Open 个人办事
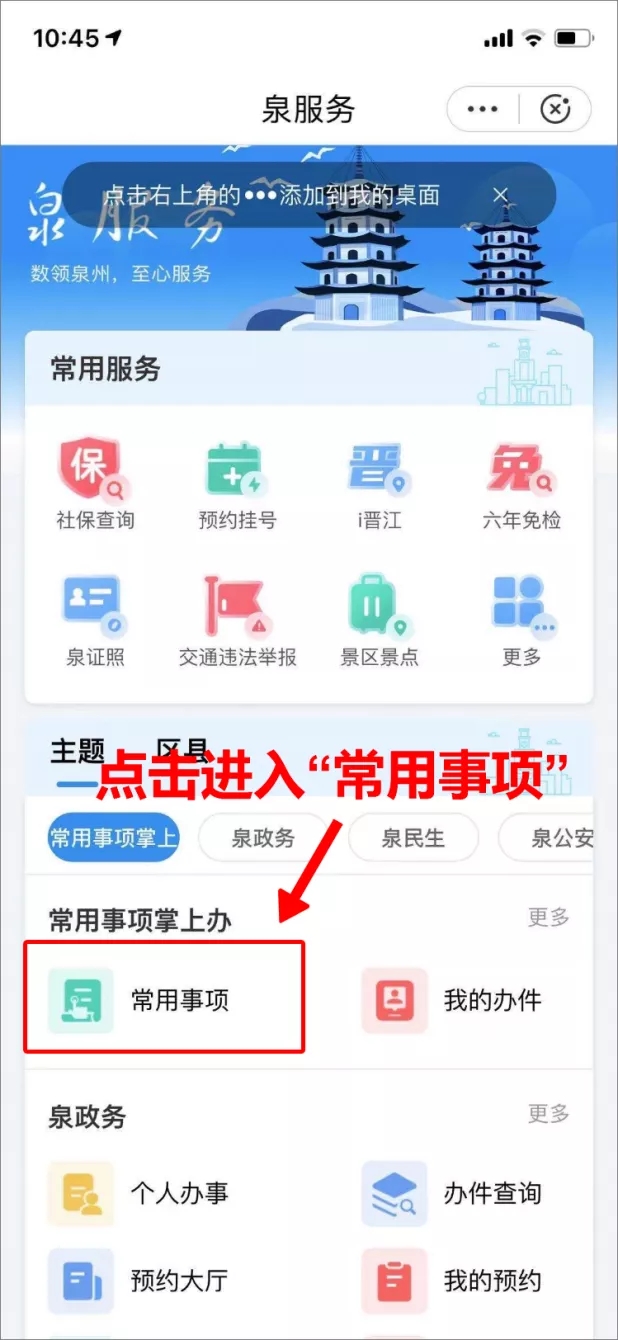The width and height of the screenshot is (618, 1340). pyautogui.click(x=150, y=1193)
